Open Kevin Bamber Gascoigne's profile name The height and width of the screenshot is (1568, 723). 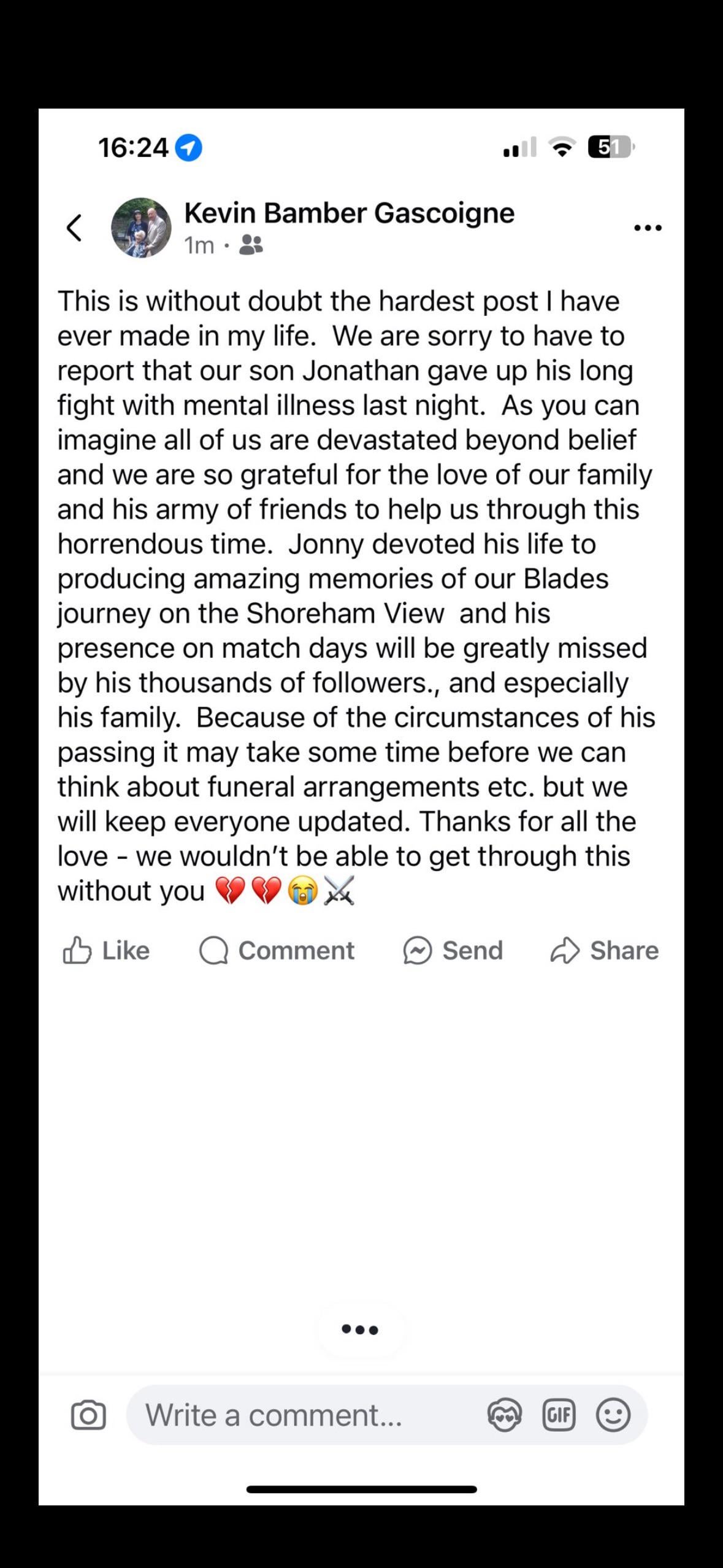tap(349, 213)
